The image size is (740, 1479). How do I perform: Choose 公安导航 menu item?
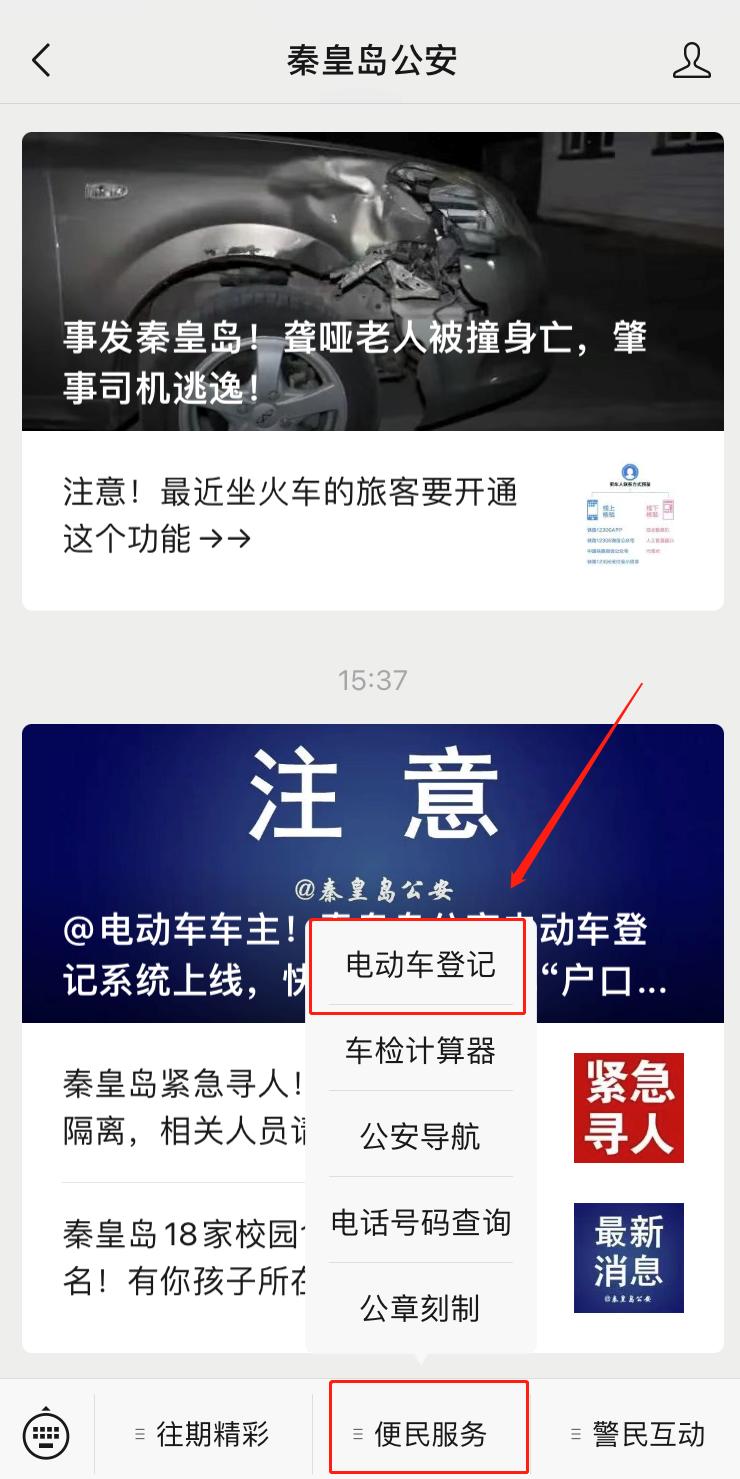420,1136
